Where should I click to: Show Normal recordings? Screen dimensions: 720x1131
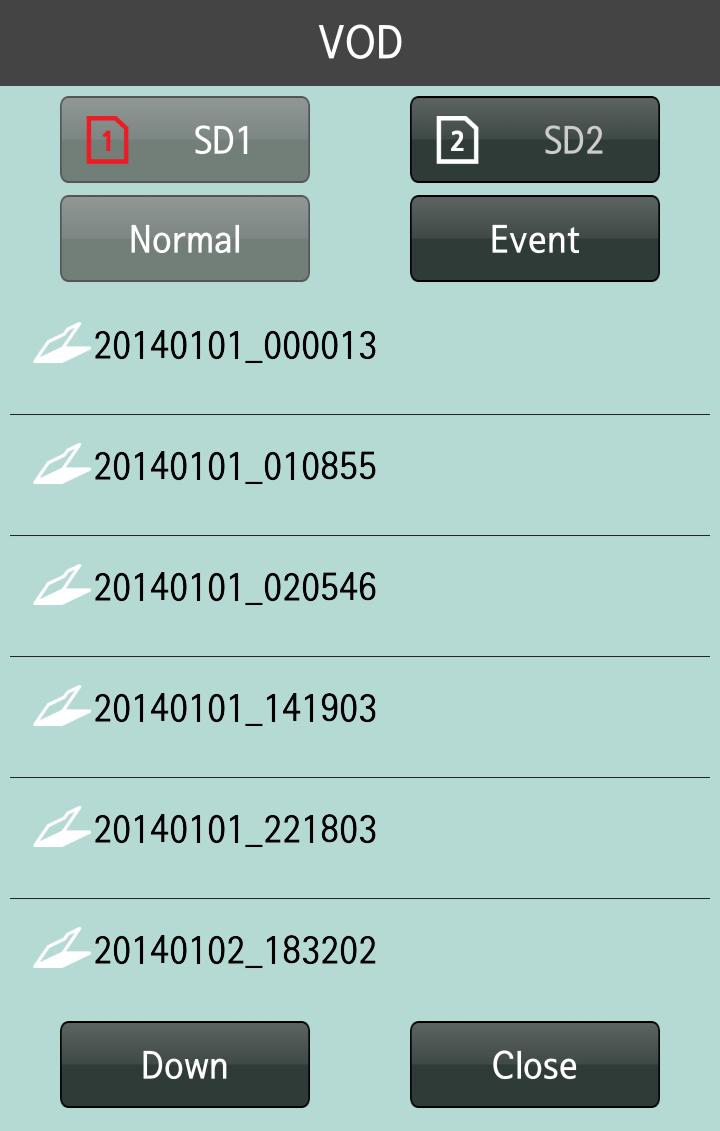click(185, 239)
